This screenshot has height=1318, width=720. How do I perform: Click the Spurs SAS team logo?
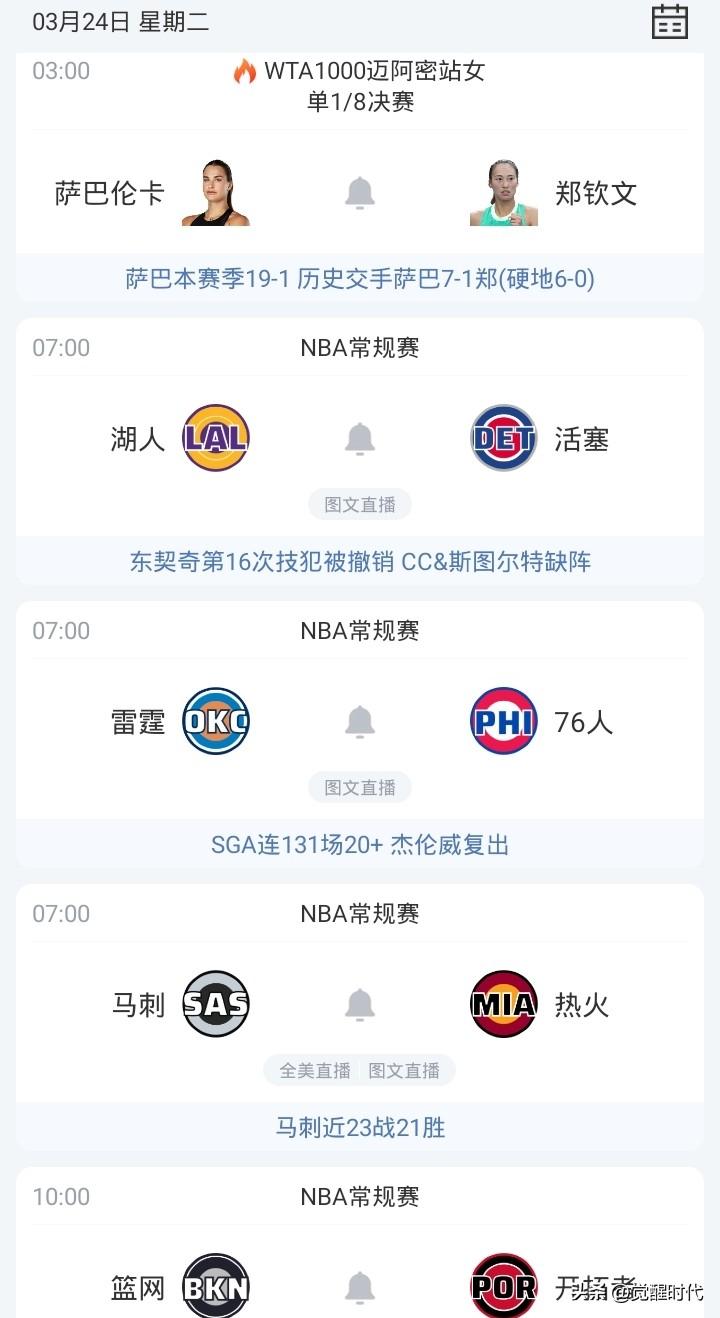point(215,1003)
